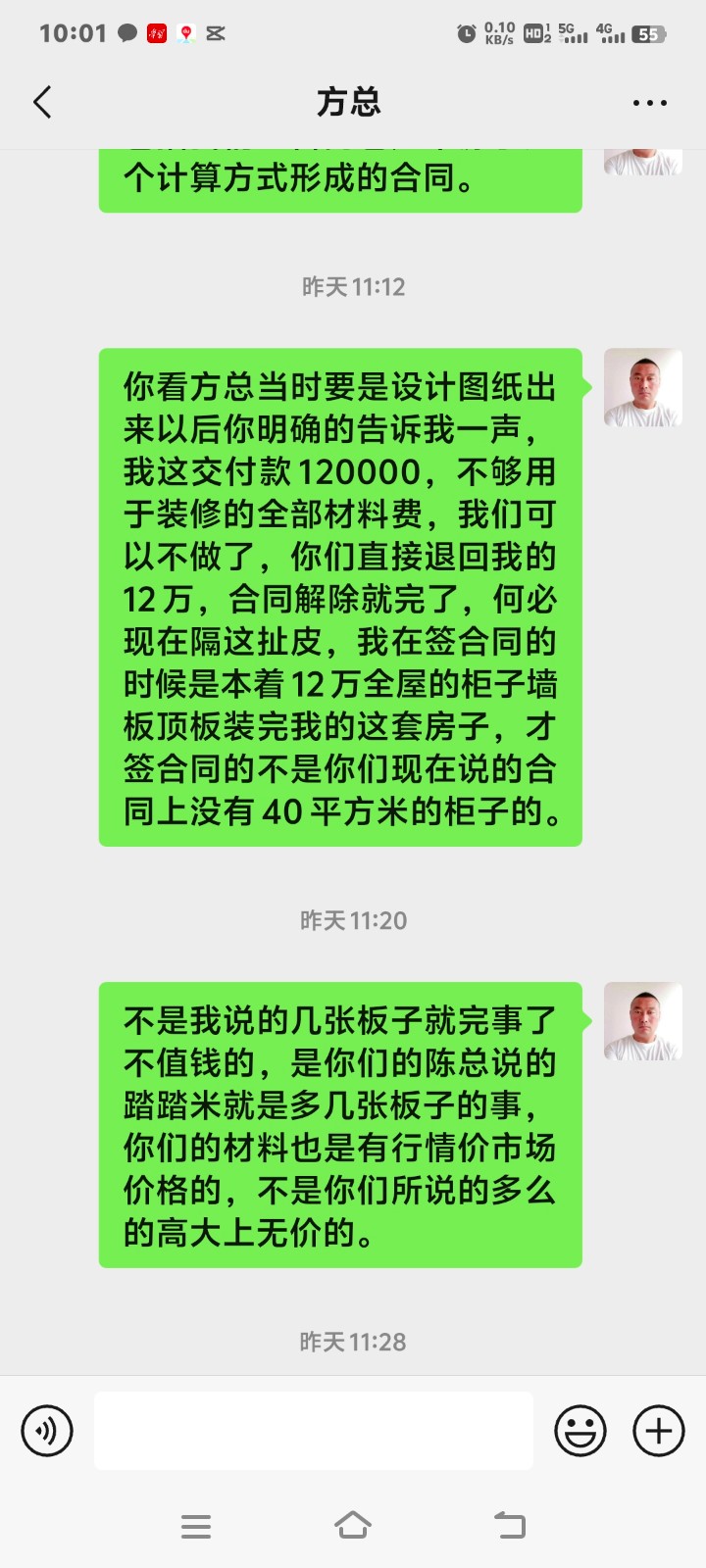Go back from the 方总 chat
The image size is (706, 1568).
42,102
